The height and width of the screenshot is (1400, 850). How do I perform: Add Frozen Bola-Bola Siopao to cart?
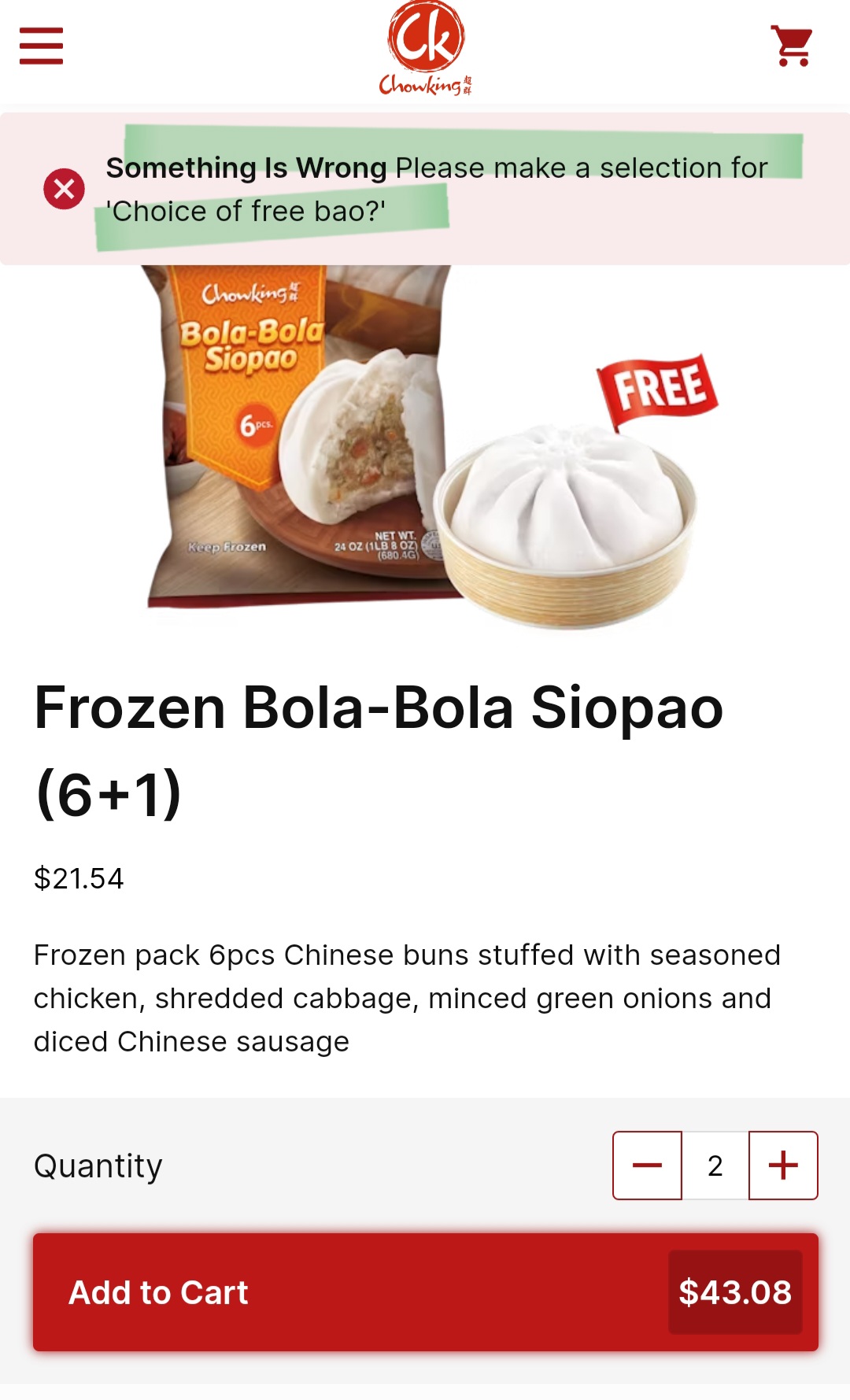425,1292
